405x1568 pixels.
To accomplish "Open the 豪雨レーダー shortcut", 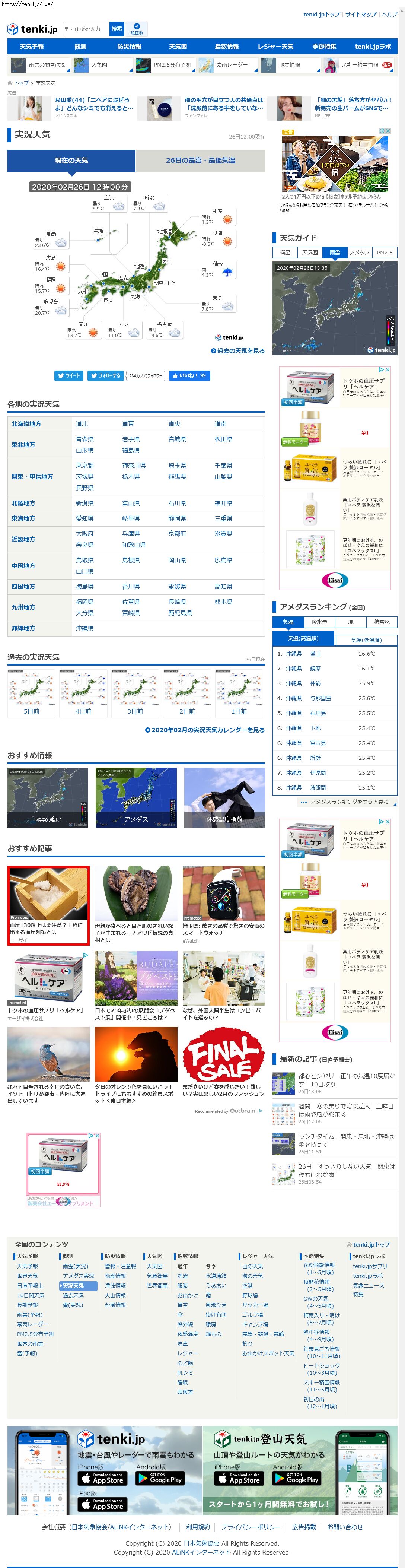I will tap(226, 64).
